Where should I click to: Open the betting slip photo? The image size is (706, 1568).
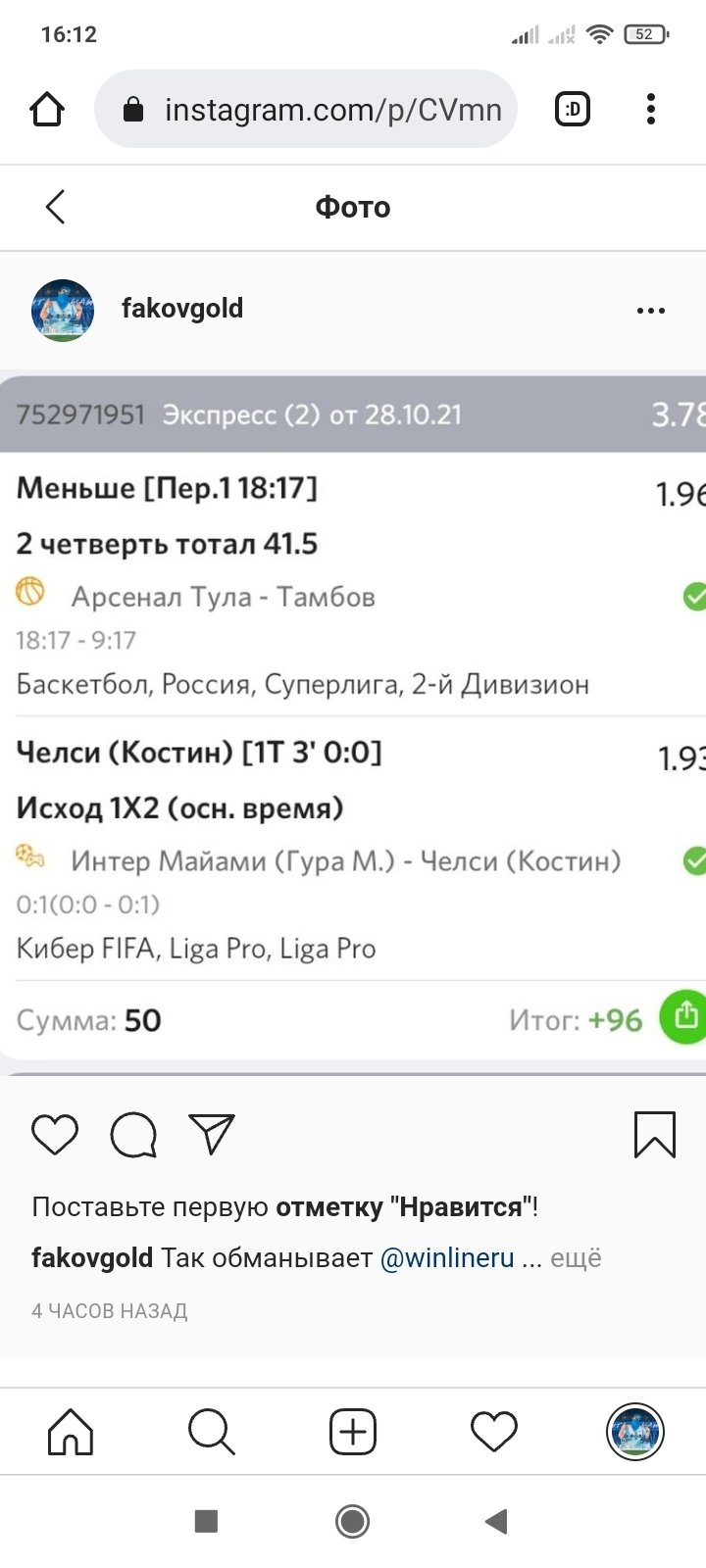point(353,715)
